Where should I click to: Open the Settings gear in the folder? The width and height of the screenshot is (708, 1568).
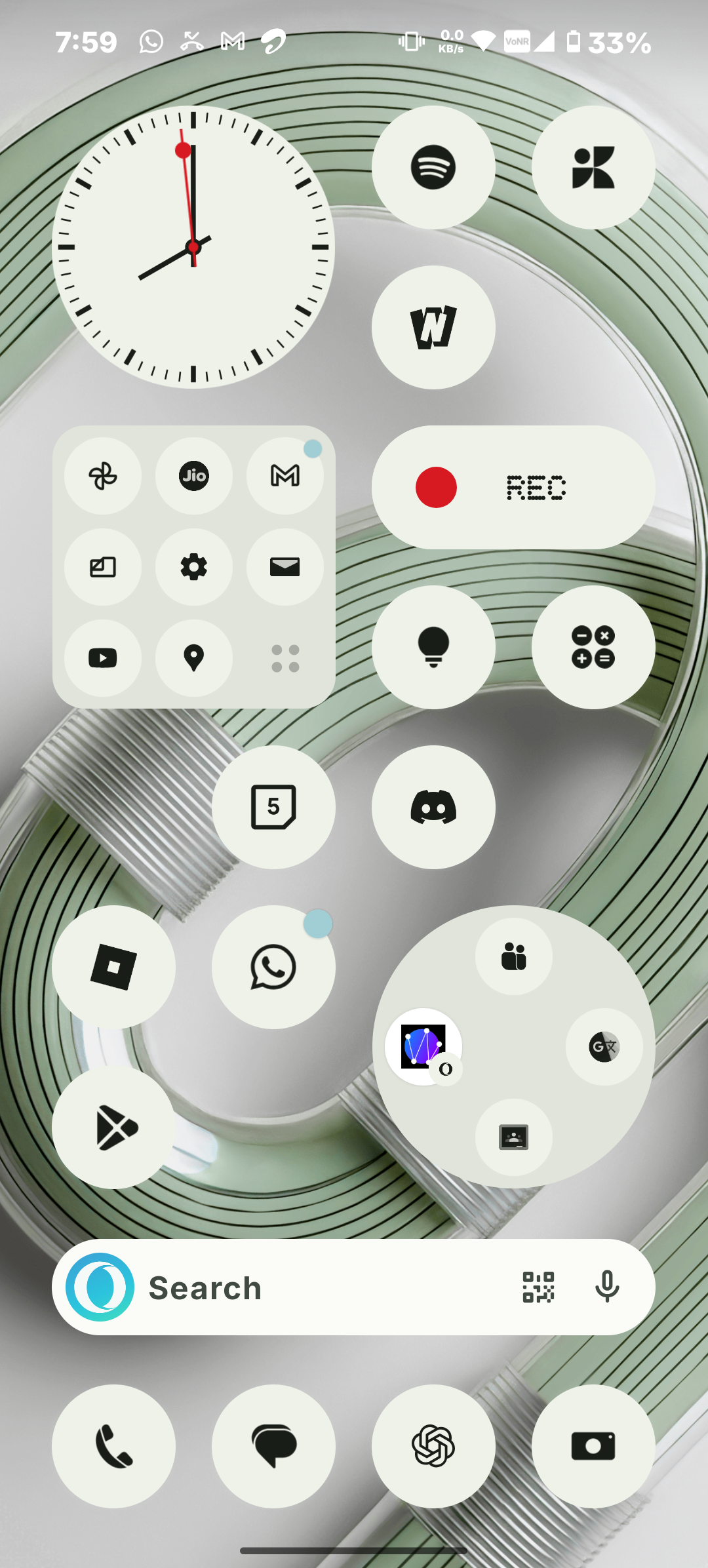click(193, 567)
